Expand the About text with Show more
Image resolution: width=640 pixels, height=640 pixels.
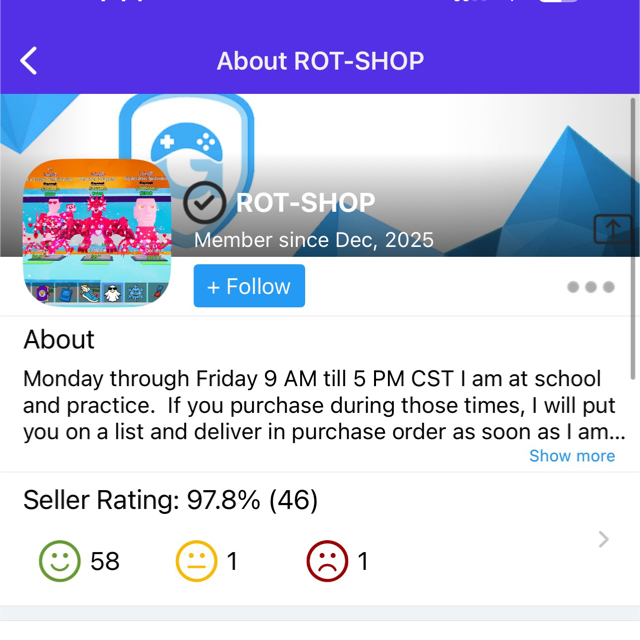572,456
